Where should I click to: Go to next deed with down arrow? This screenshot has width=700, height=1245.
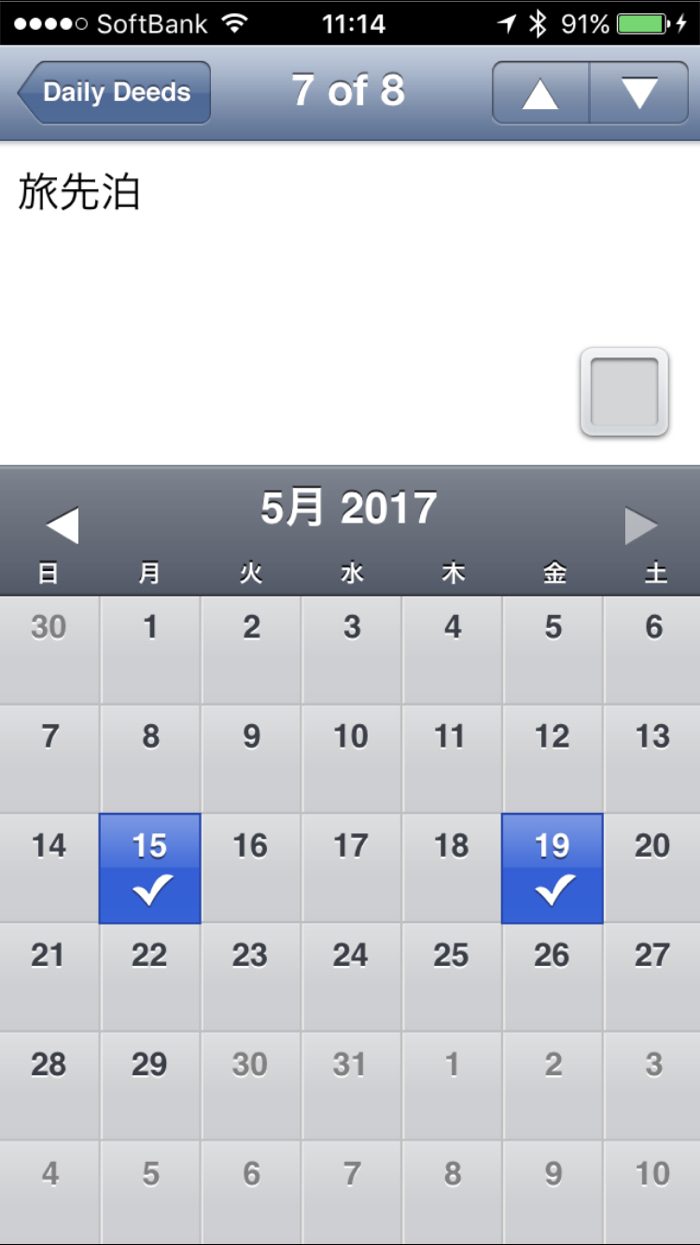639,93
